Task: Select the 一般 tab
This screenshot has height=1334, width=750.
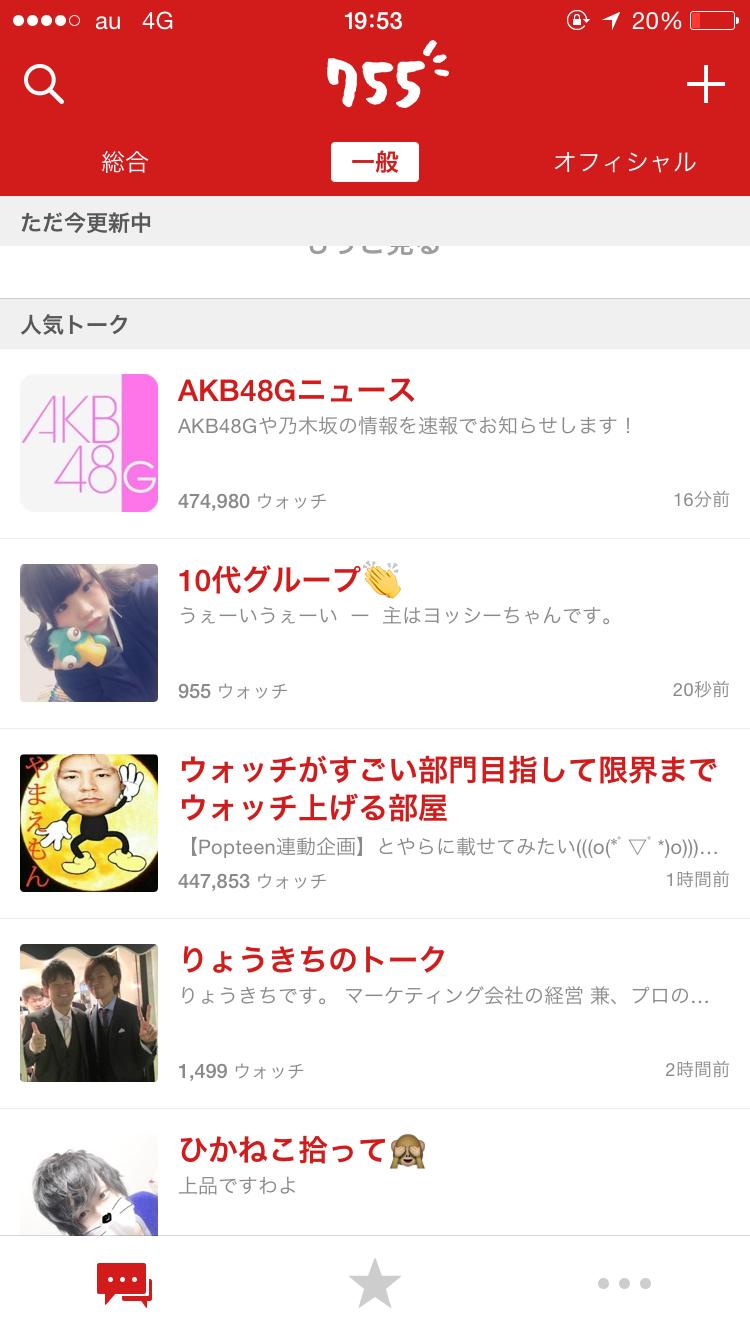Action: [375, 162]
